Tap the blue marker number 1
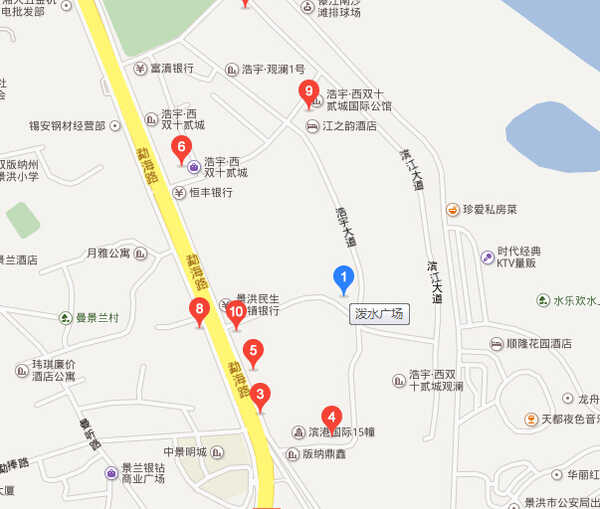This screenshot has width=600, height=509. 343,278
